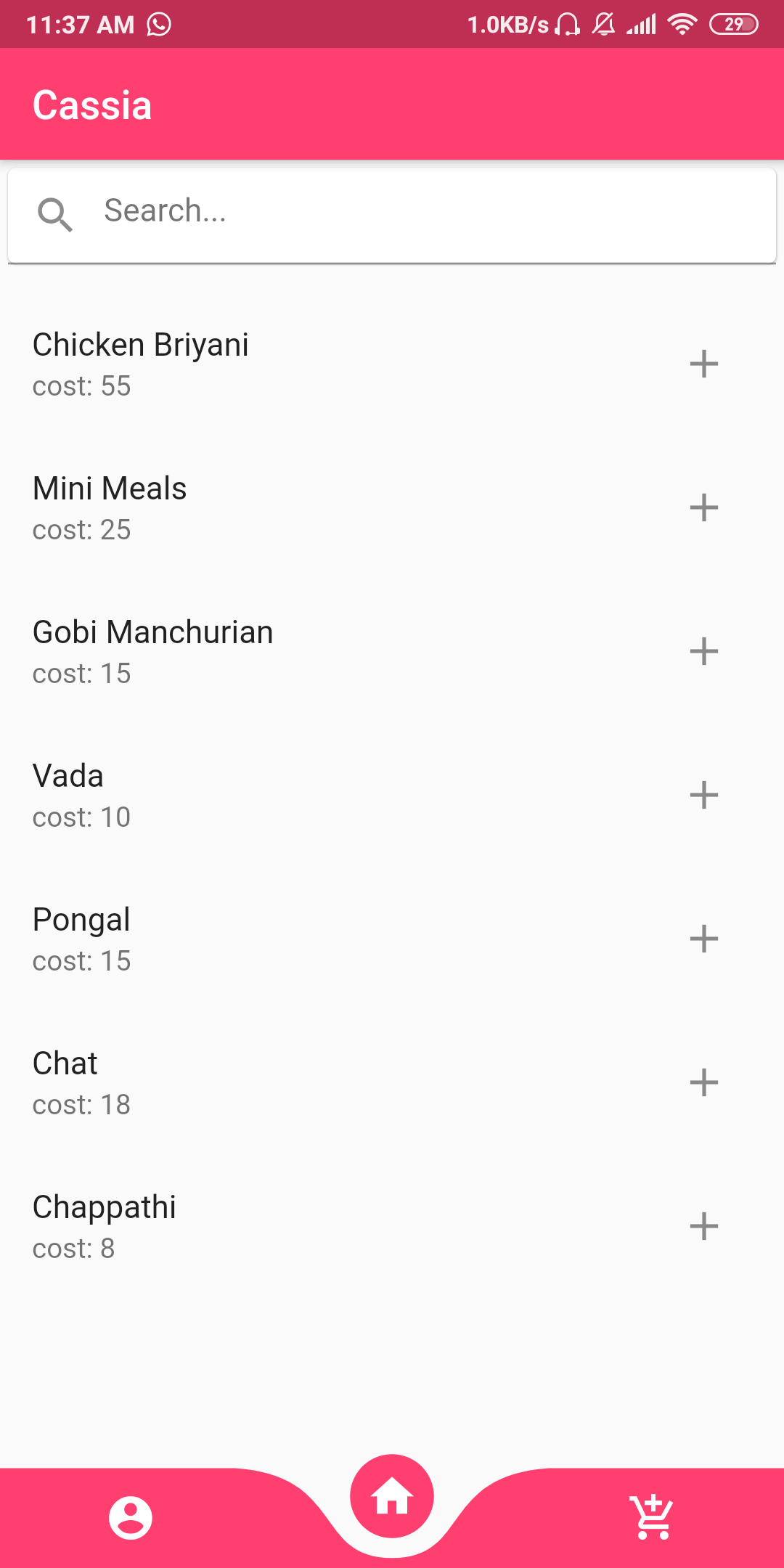The image size is (784, 1568).
Task: Add Pongal with the plus icon
Action: [x=703, y=939]
